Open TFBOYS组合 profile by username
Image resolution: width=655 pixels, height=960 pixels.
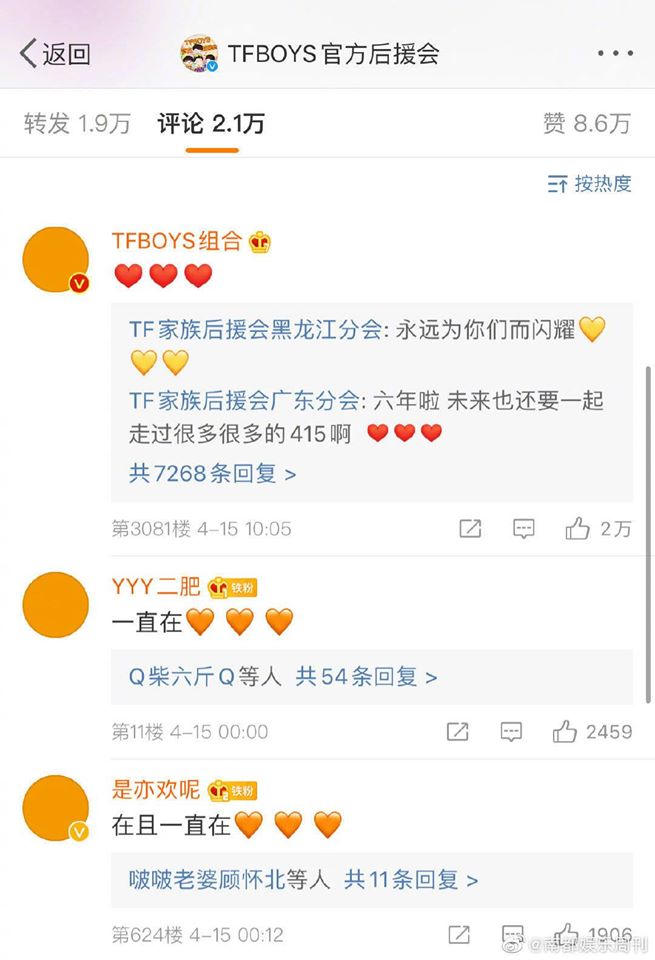coord(177,241)
